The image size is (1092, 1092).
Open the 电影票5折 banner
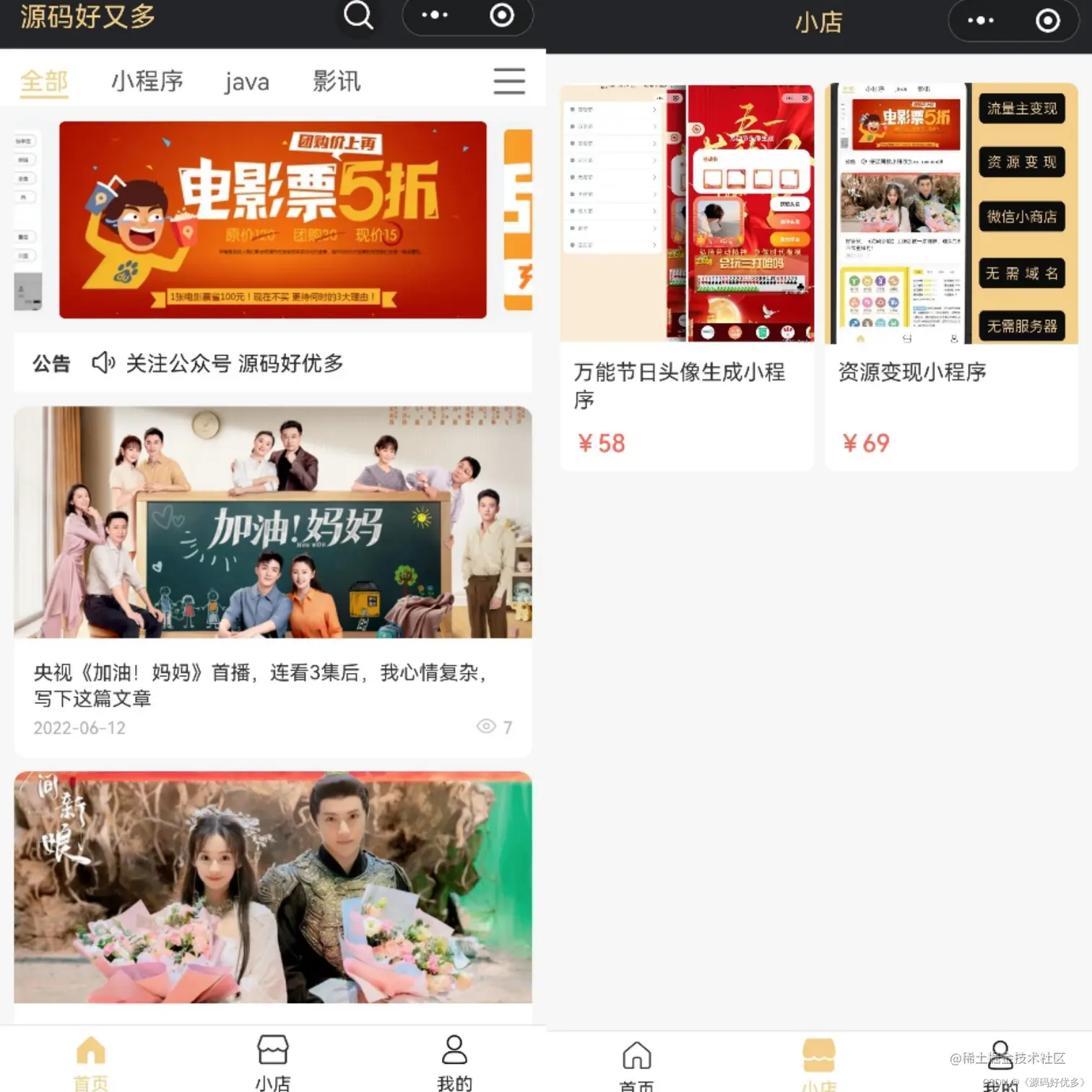coord(273,220)
